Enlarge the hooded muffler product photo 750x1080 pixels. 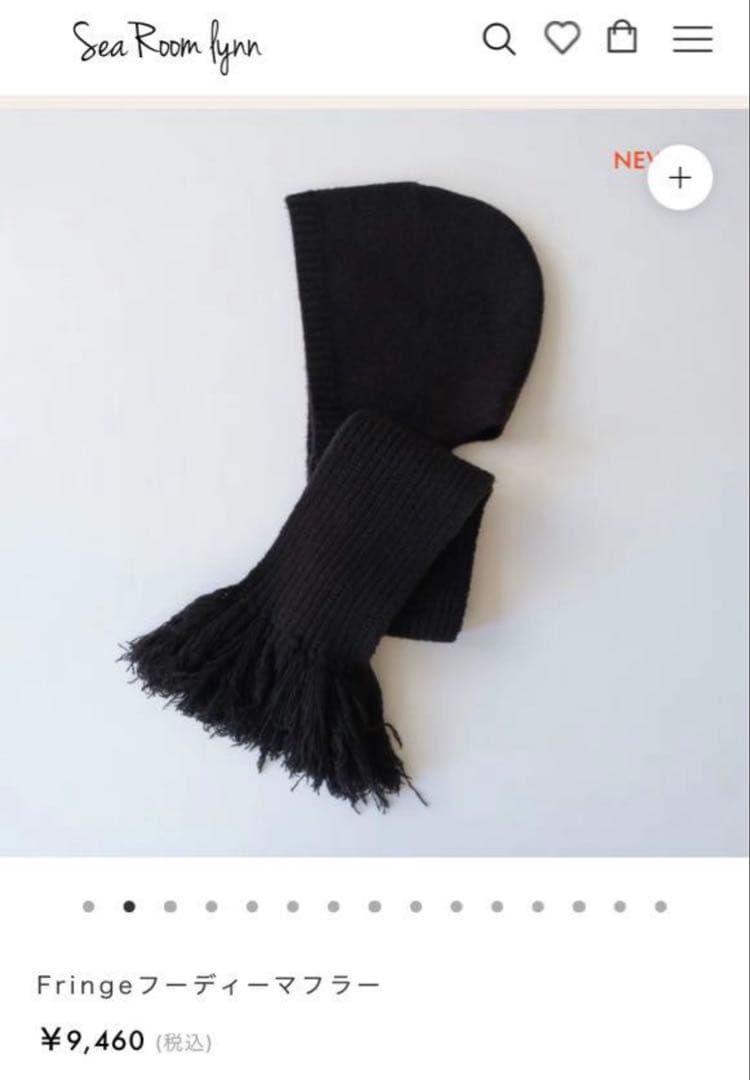click(x=375, y=480)
